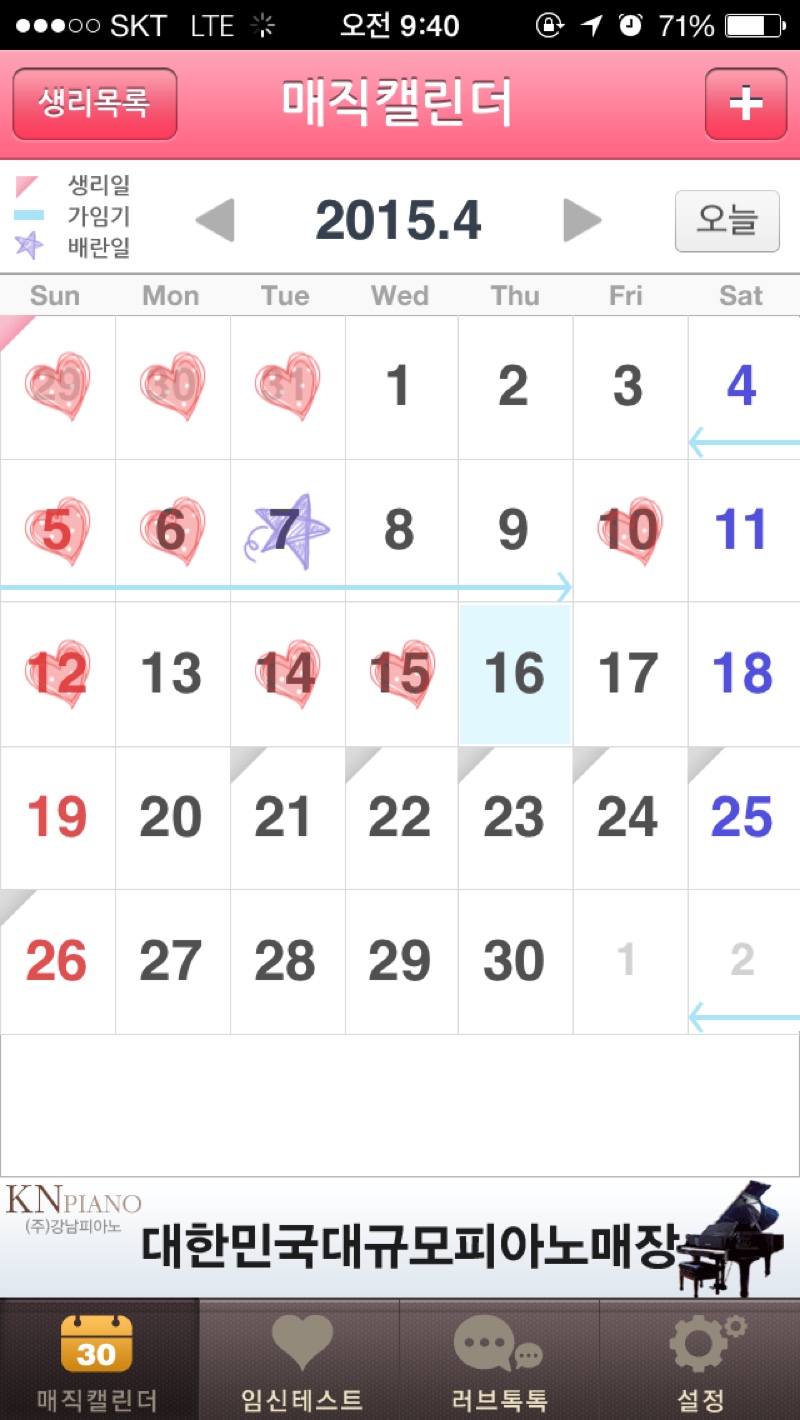This screenshot has width=800, height=1420.
Task: Pick April 1 date cell
Action: pyautogui.click(x=401, y=387)
